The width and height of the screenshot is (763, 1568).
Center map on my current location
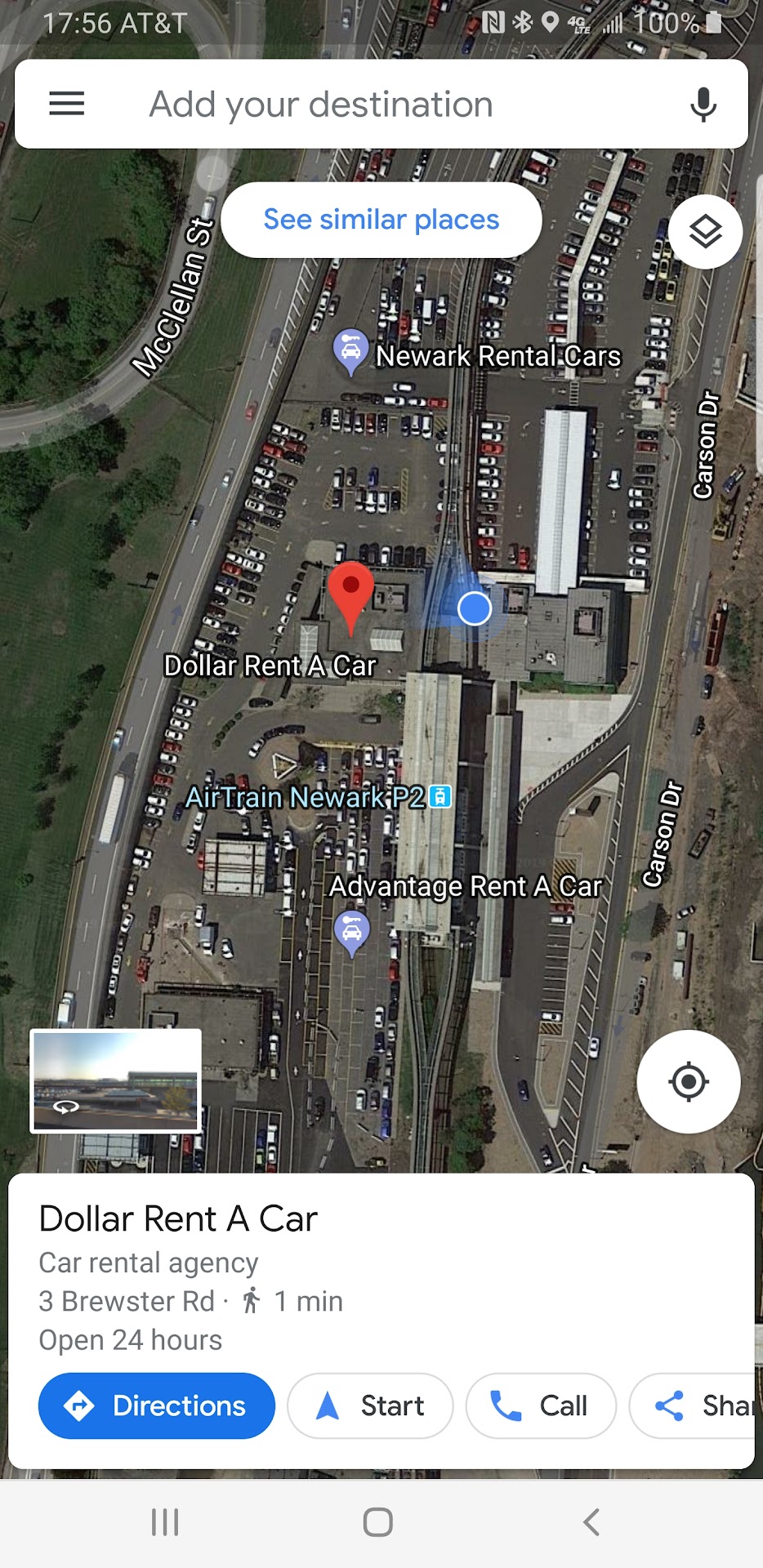[x=688, y=1081]
